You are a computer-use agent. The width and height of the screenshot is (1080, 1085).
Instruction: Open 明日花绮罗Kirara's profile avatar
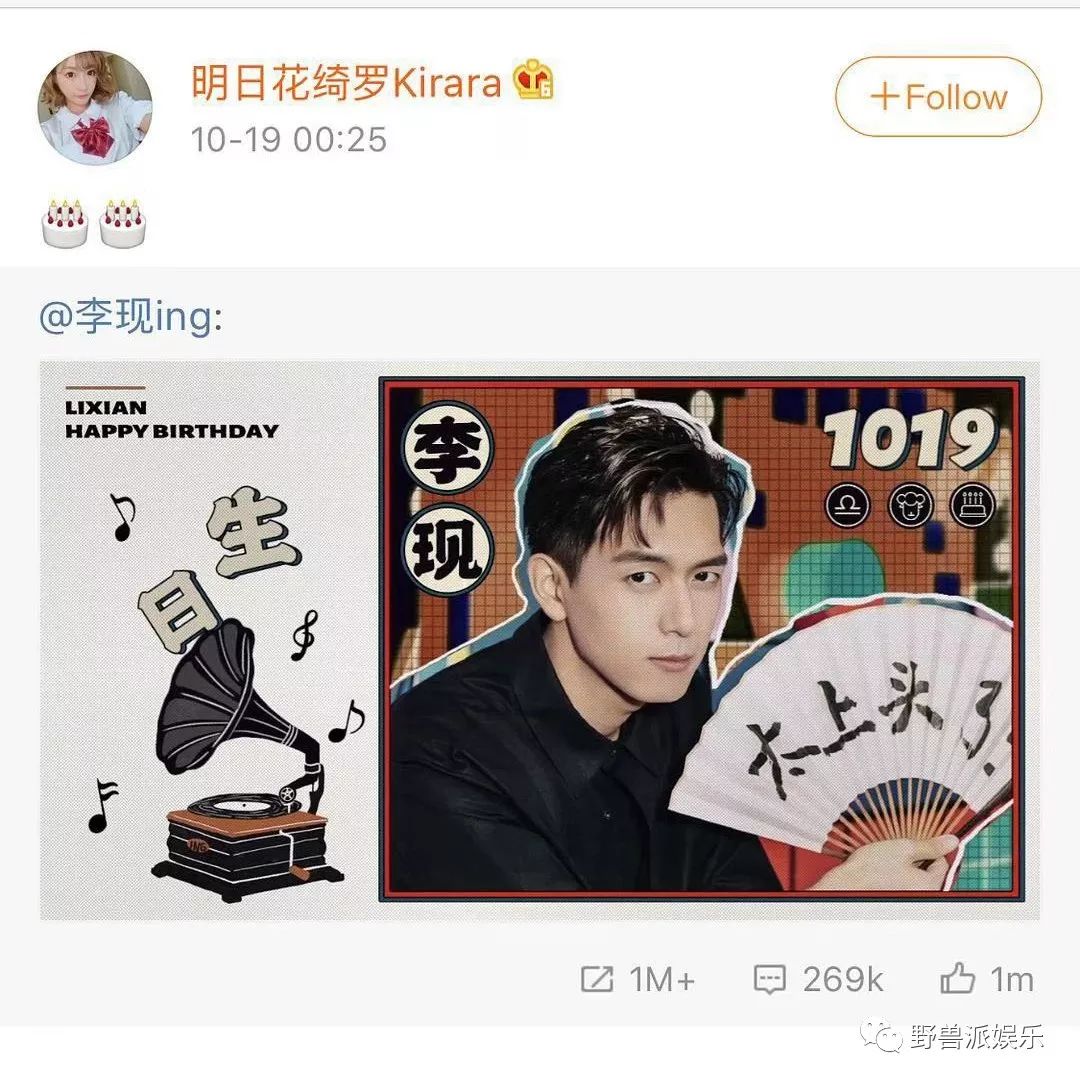pyautogui.click(x=95, y=107)
